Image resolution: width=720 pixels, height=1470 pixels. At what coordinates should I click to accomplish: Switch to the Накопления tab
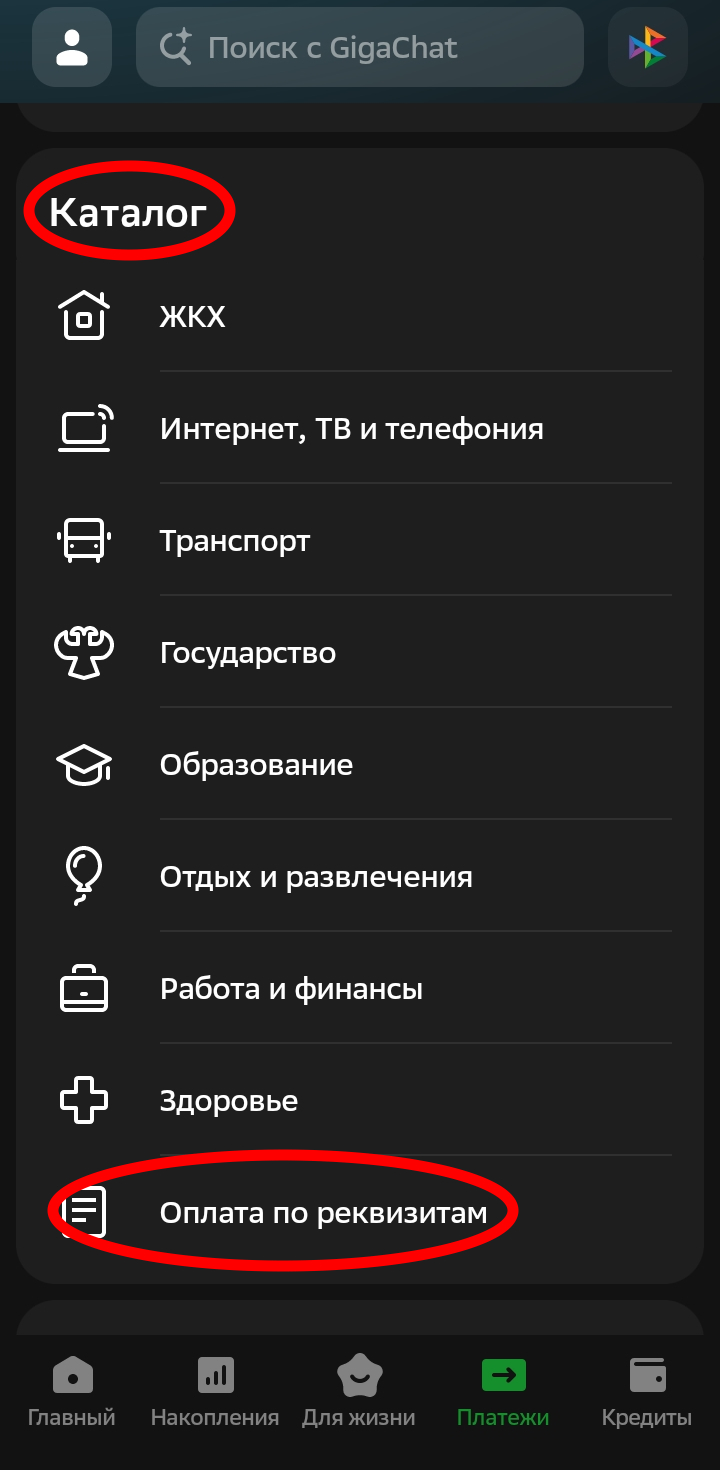pyautogui.click(x=215, y=1392)
